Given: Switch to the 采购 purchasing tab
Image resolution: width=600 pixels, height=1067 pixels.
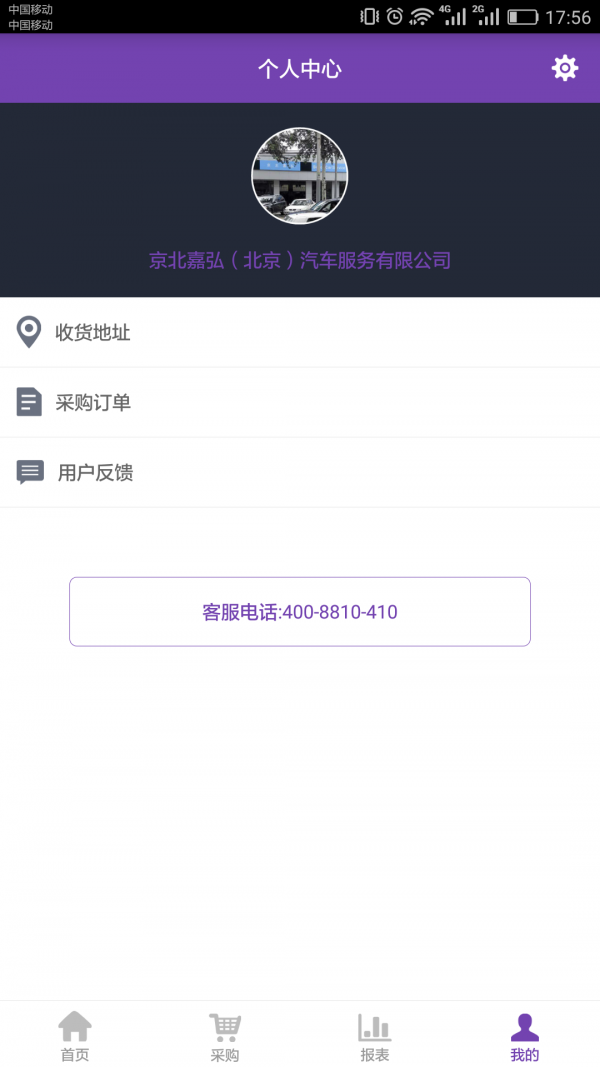Looking at the screenshot, I should (225, 1036).
